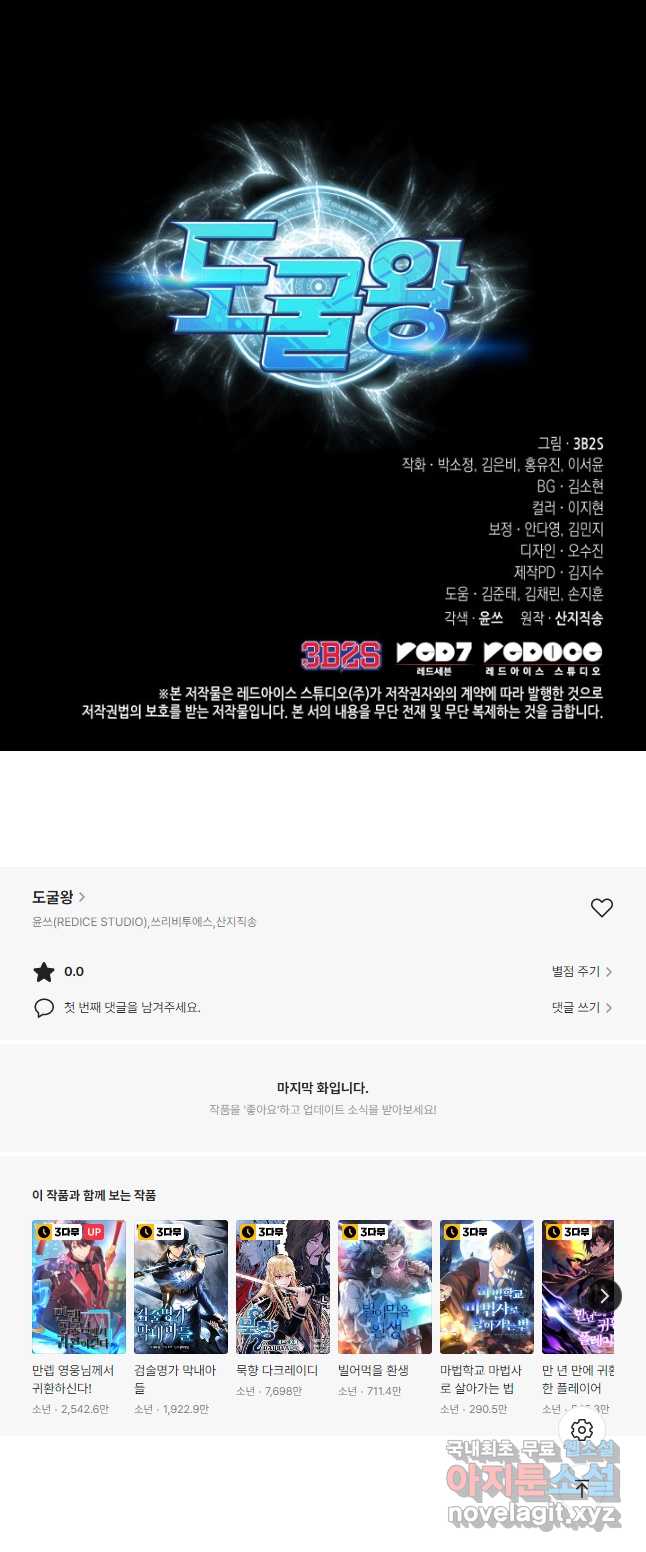The image size is (646, 1552).
Task: Show next recommended titles with arrow
Action: (604, 1295)
